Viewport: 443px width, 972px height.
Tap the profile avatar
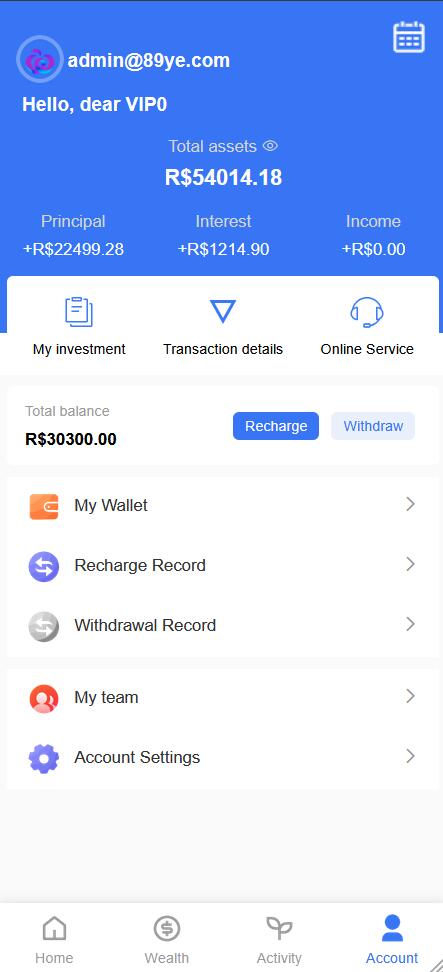(39, 60)
